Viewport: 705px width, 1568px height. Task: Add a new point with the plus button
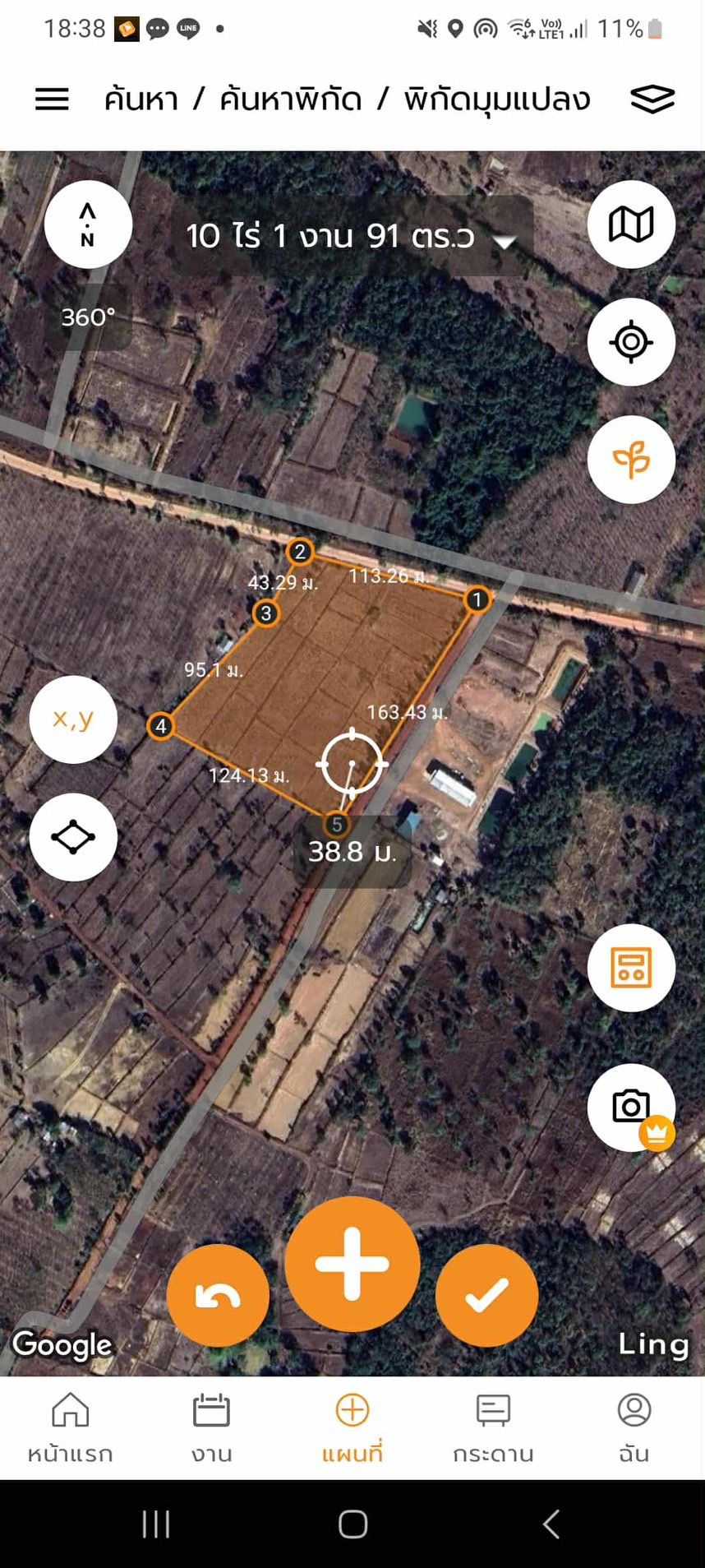[x=352, y=1264]
